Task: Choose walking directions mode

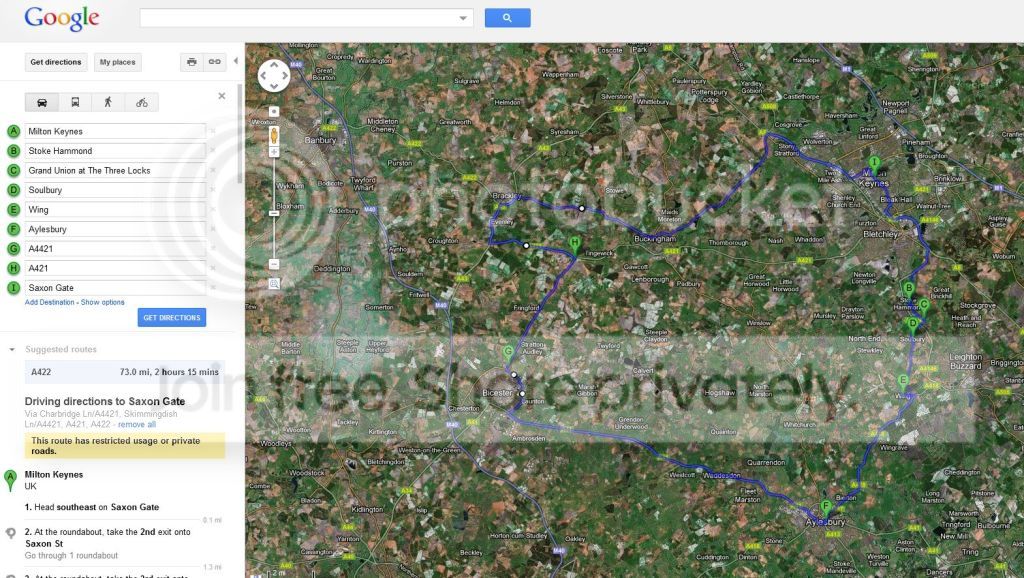Action: (x=108, y=102)
